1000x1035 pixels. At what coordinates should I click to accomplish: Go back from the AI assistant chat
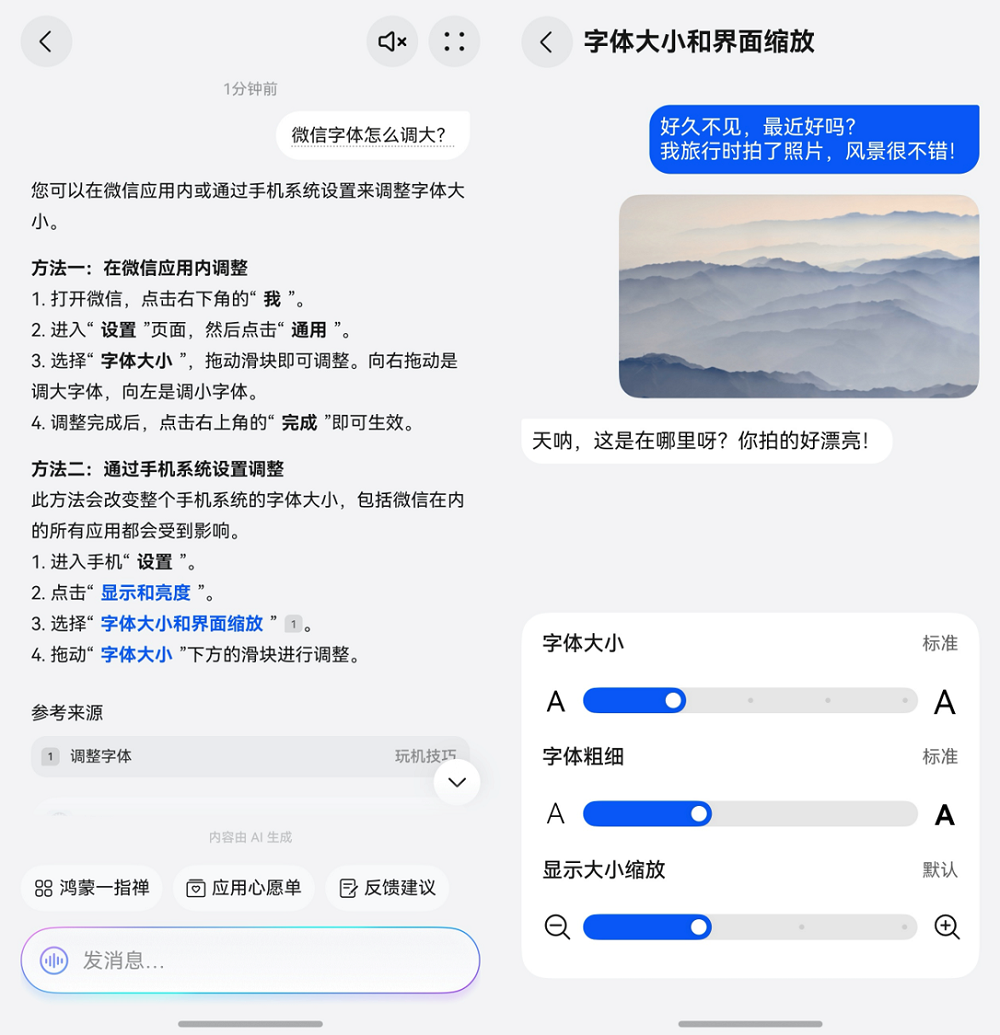click(x=46, y=42)
